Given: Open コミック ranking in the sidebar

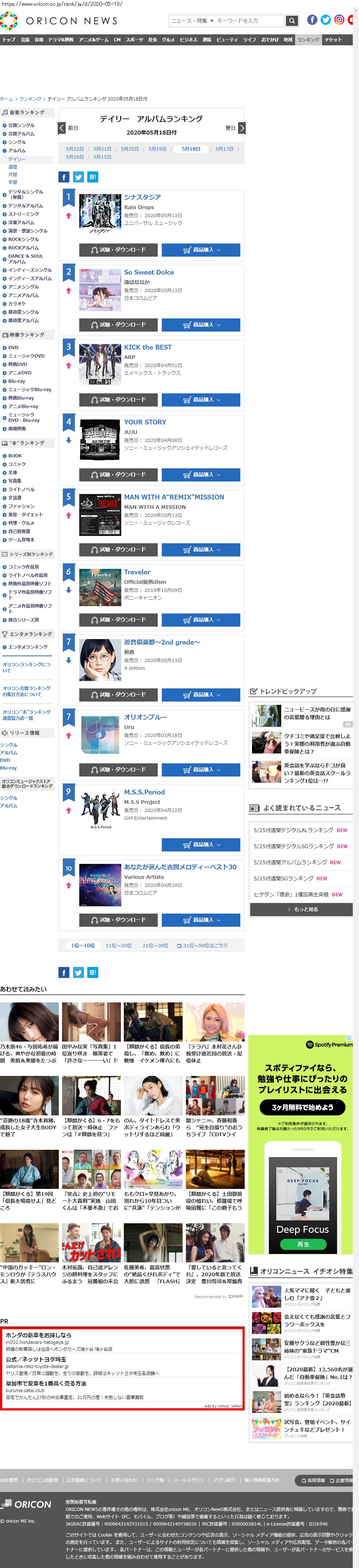Looking at the screenshot, I should (x=16, y=464).
